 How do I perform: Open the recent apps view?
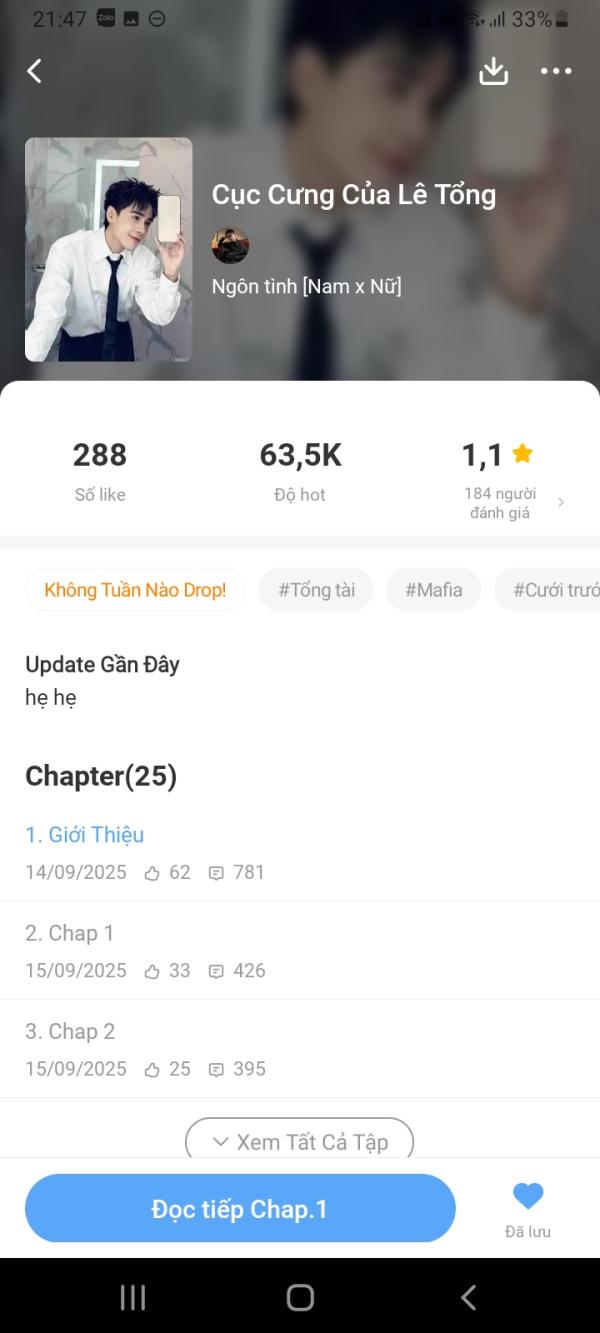pyautogui.click(x=133, y=1297)
